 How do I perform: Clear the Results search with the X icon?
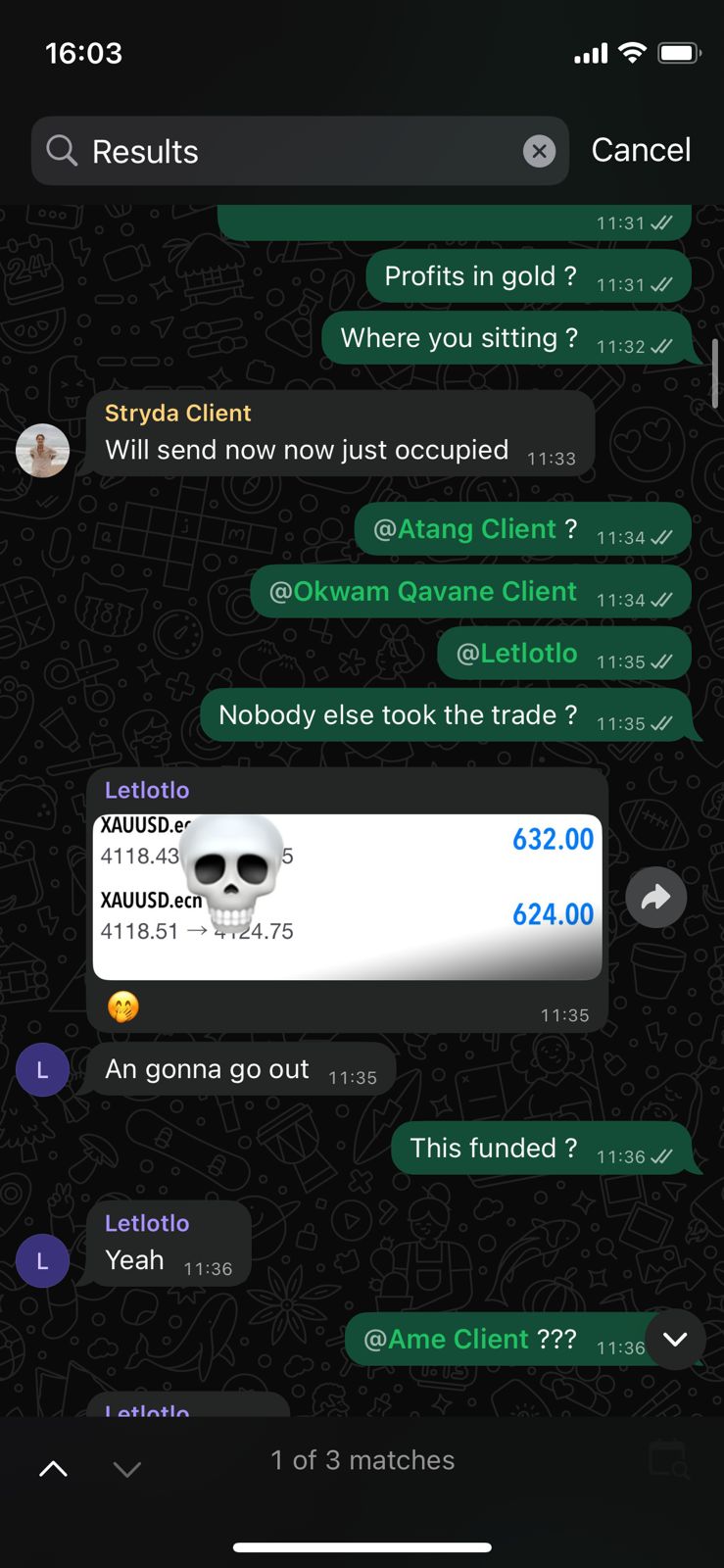(x=539, y=151)
